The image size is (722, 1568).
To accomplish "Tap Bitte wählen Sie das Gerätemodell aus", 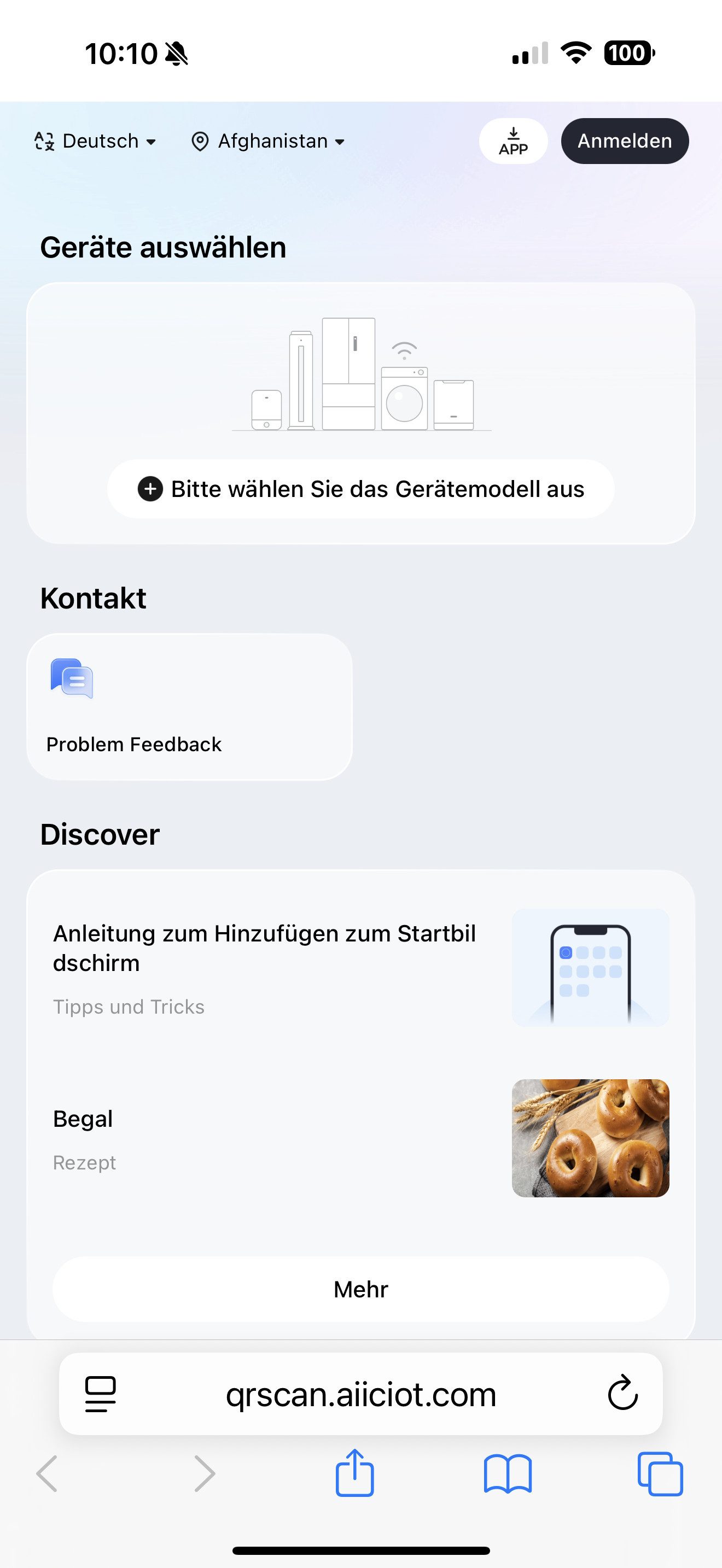I will pyautogui.click(x=361, y=489).
